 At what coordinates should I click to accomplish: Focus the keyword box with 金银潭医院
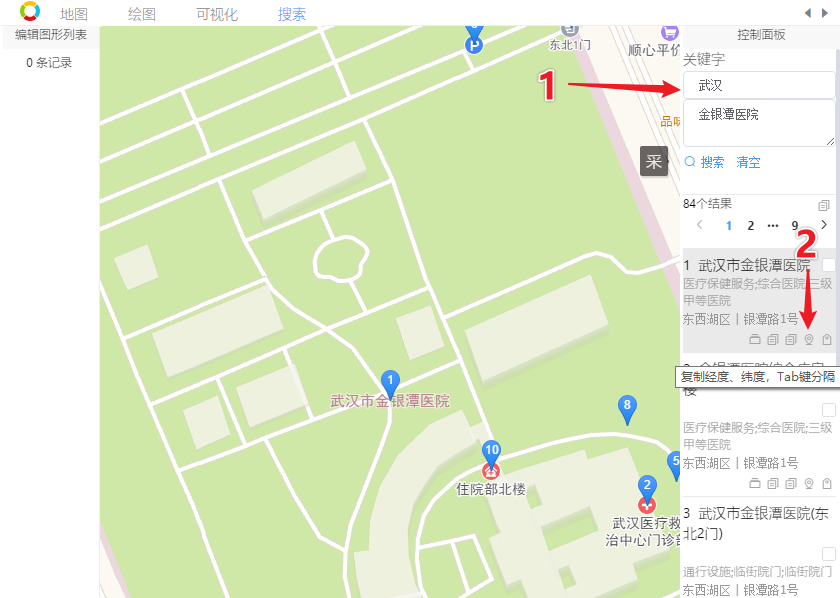click(x=758, y=123)
